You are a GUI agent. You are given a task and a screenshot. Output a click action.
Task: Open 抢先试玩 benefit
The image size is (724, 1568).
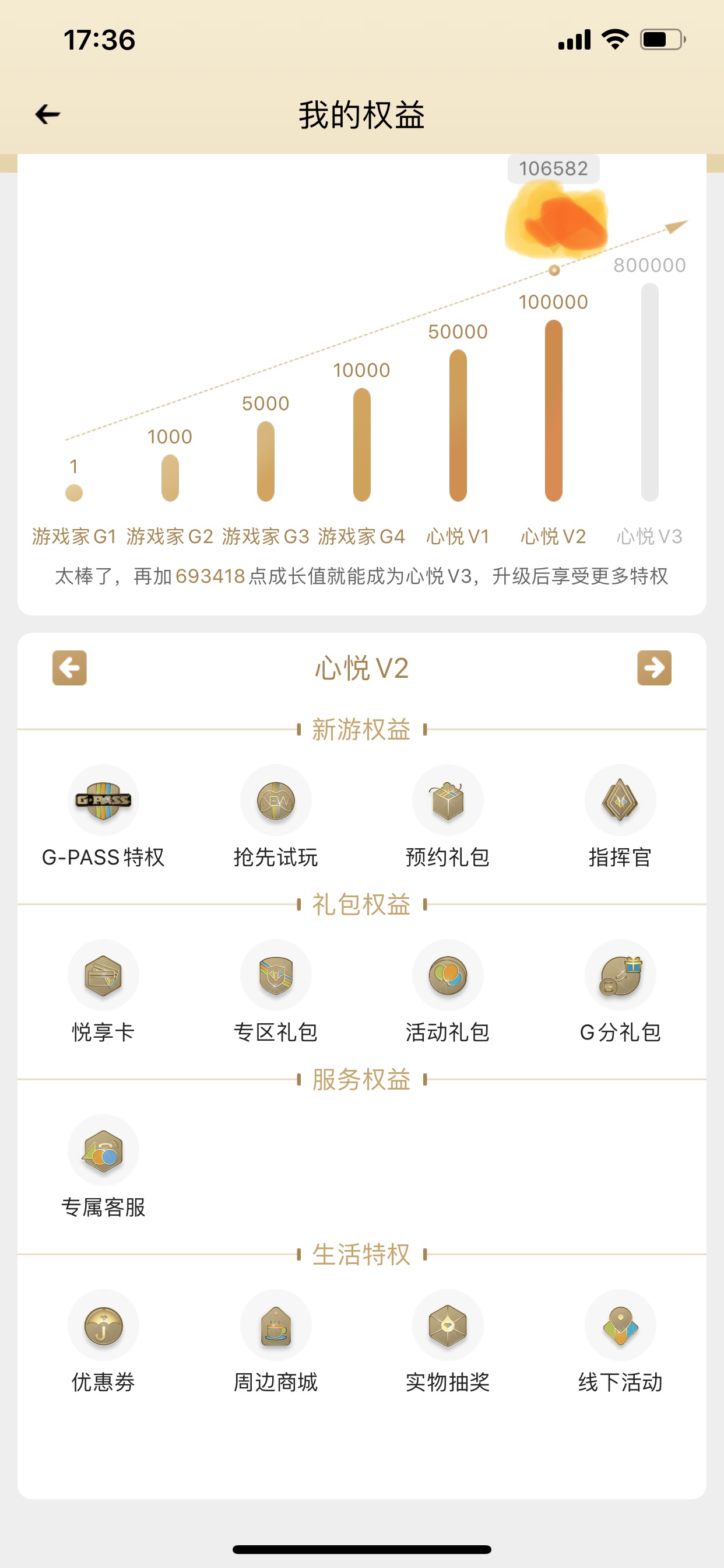[276, 817]
